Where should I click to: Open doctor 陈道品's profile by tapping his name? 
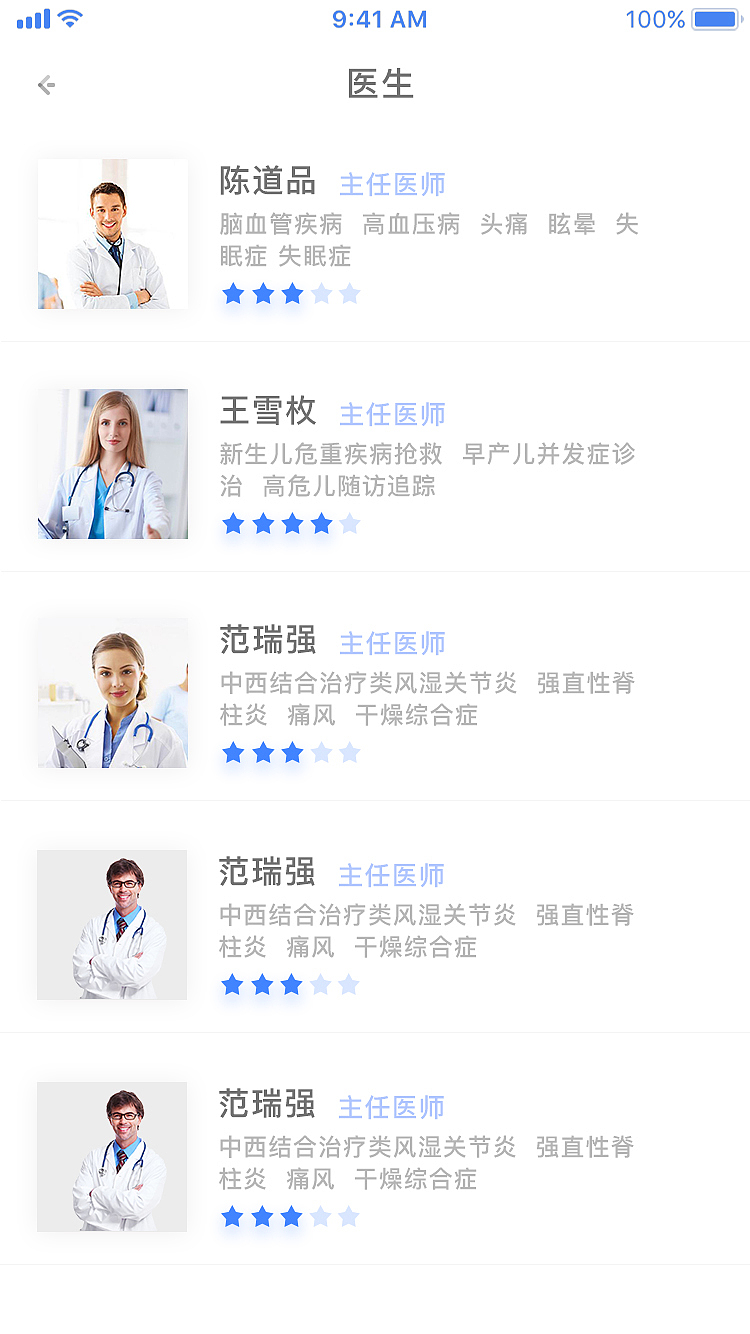click(267, 182)
